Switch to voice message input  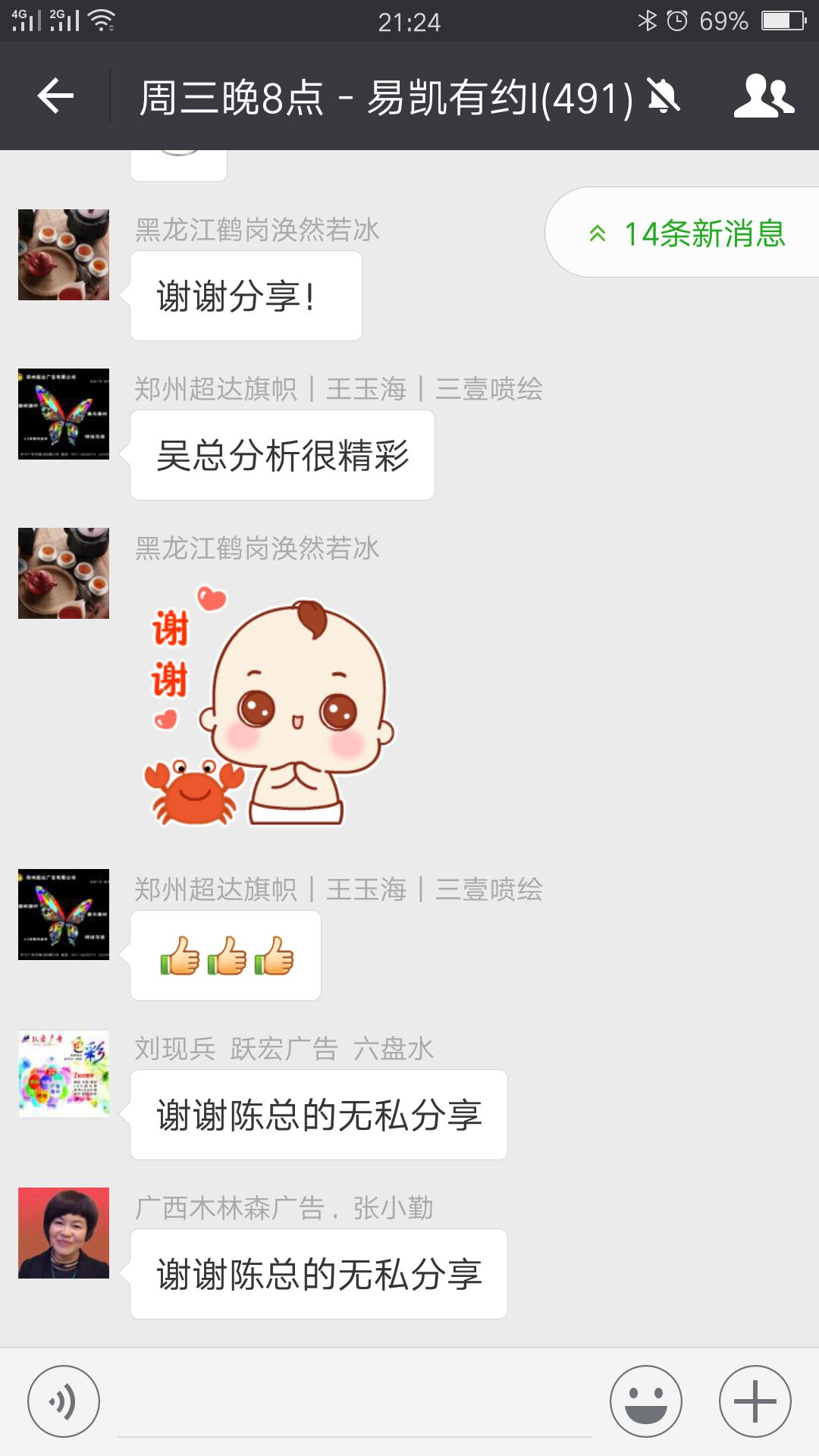(x=64, y=1401)
